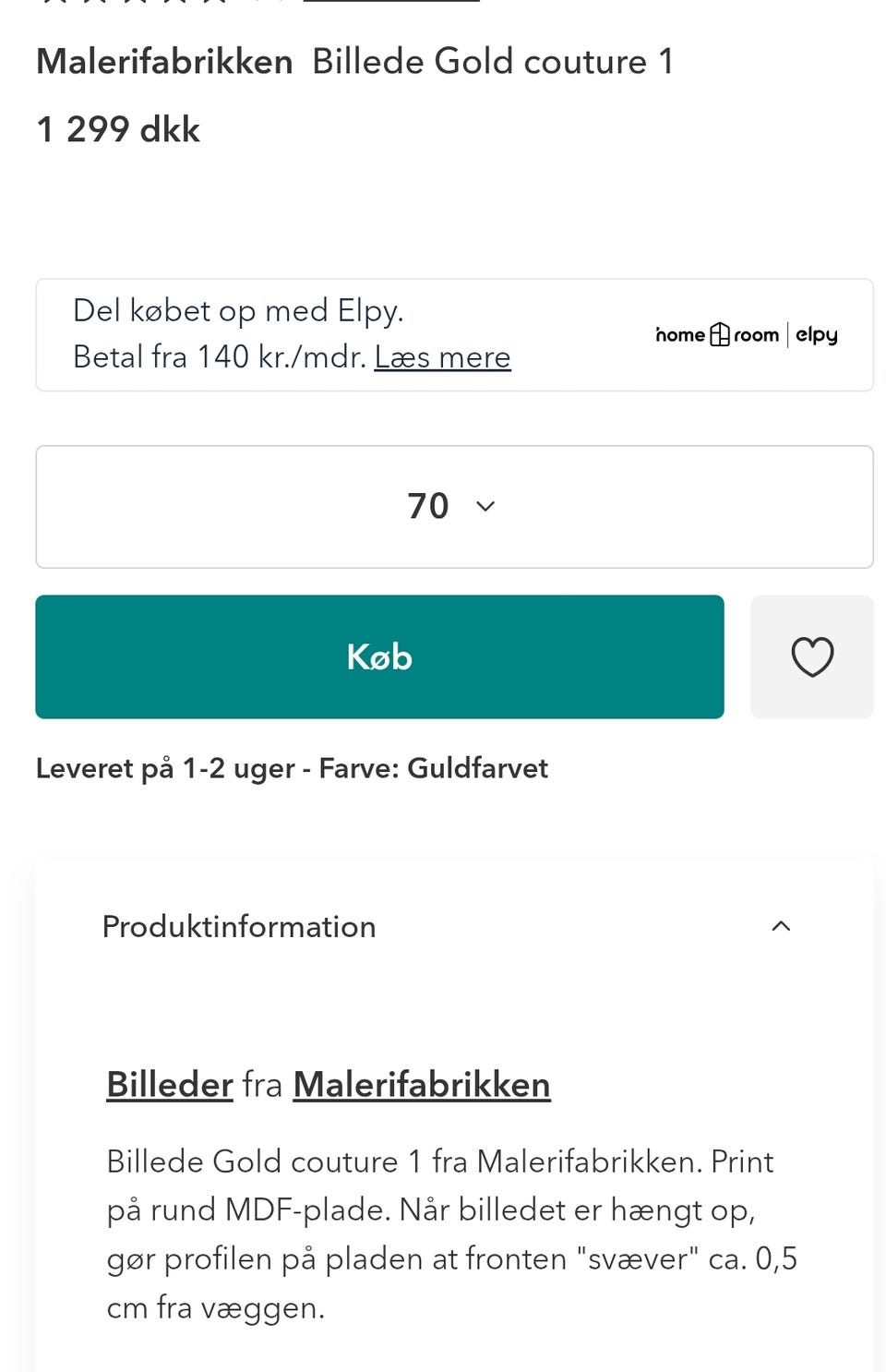The width and height of the screenshot is (886, 1372).
Task: Open the "Billeder" link
Action: pos(169,1085)
